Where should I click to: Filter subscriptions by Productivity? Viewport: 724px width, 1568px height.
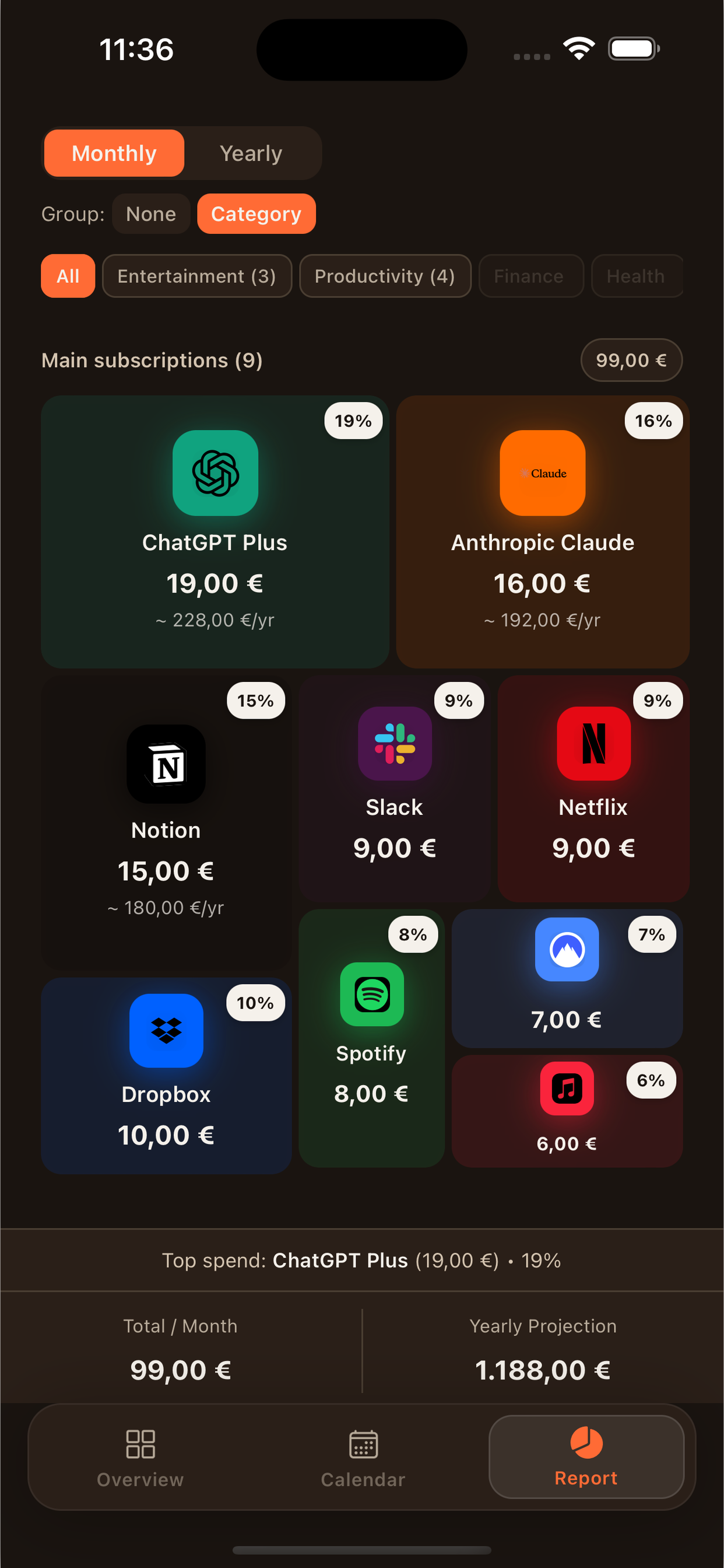(385, 276)
